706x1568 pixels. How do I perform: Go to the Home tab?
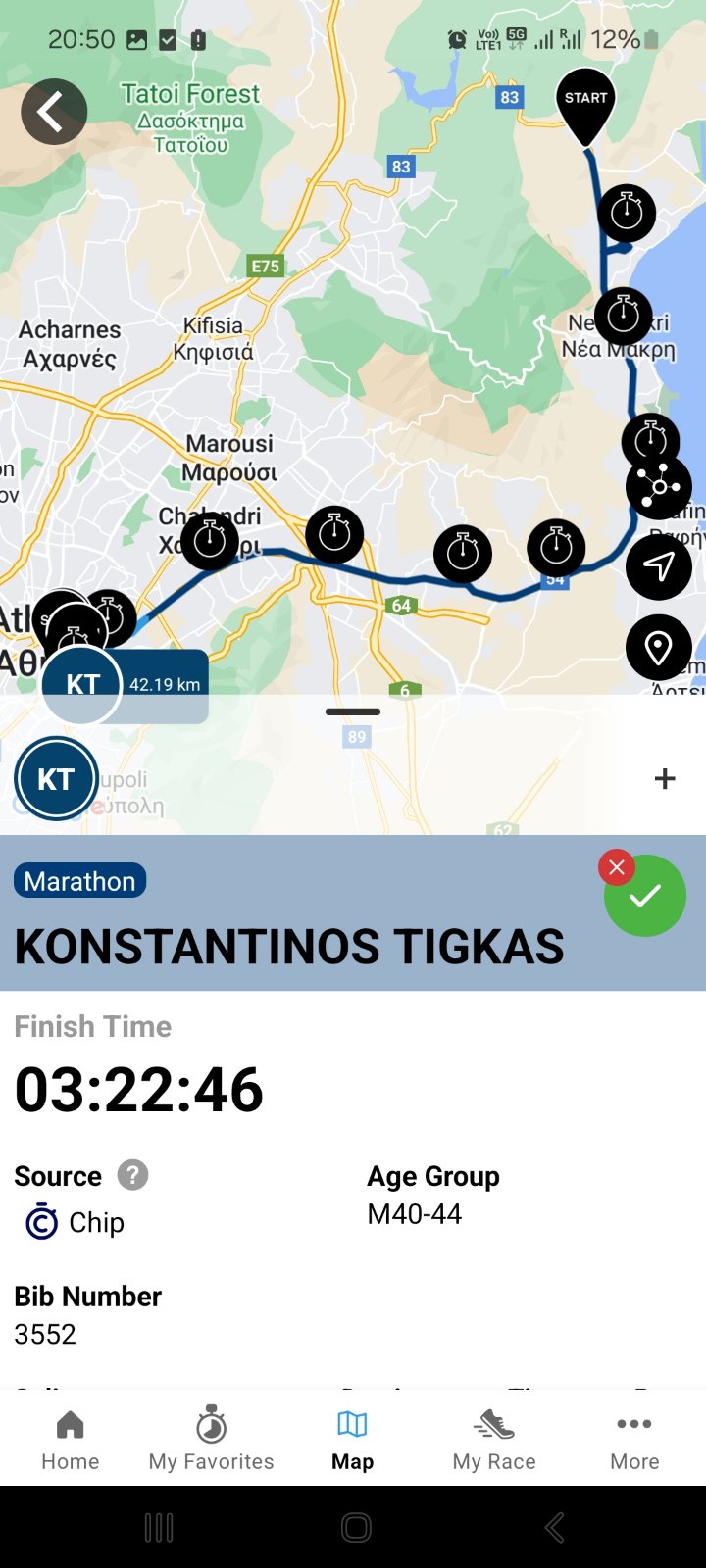coord(71,1441)
